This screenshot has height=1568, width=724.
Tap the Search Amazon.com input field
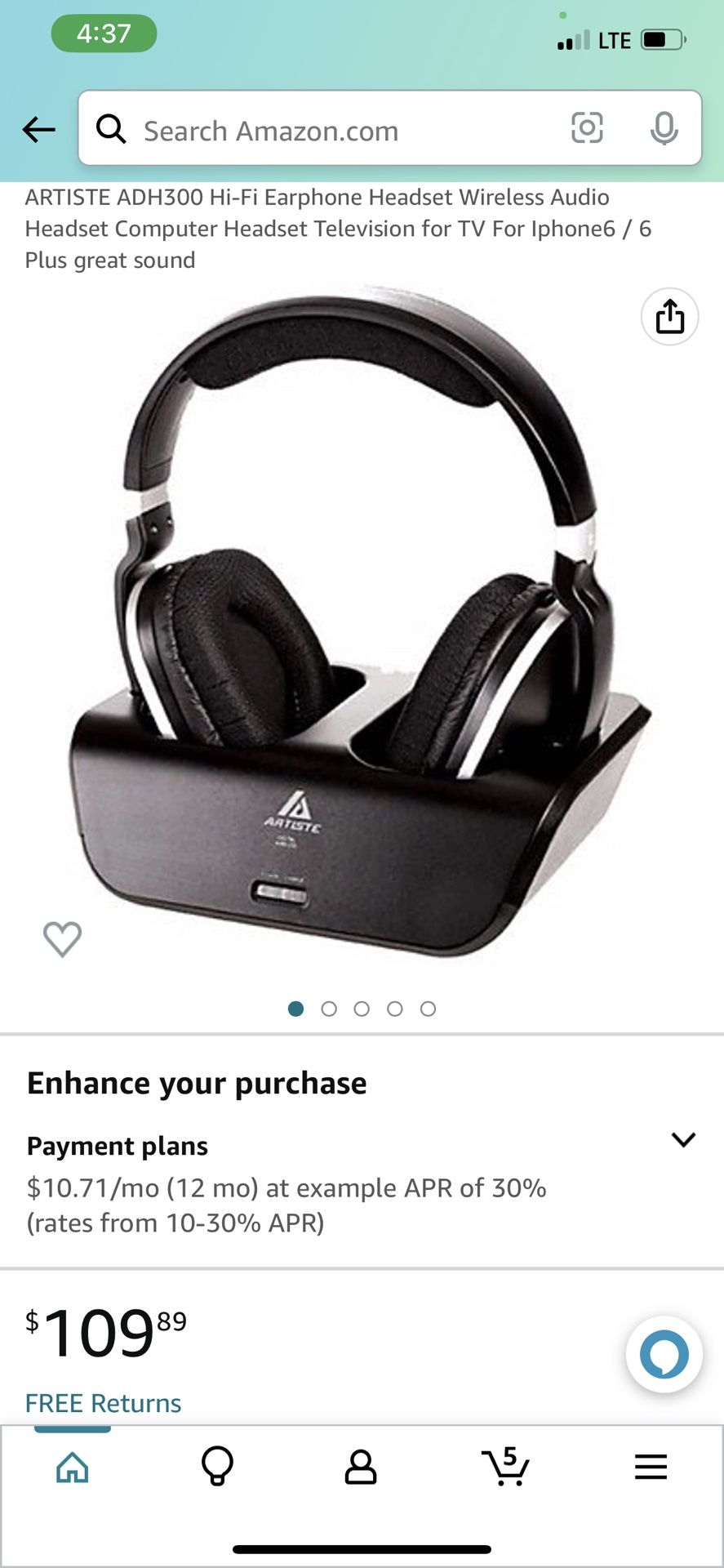(x=269, y=130)
